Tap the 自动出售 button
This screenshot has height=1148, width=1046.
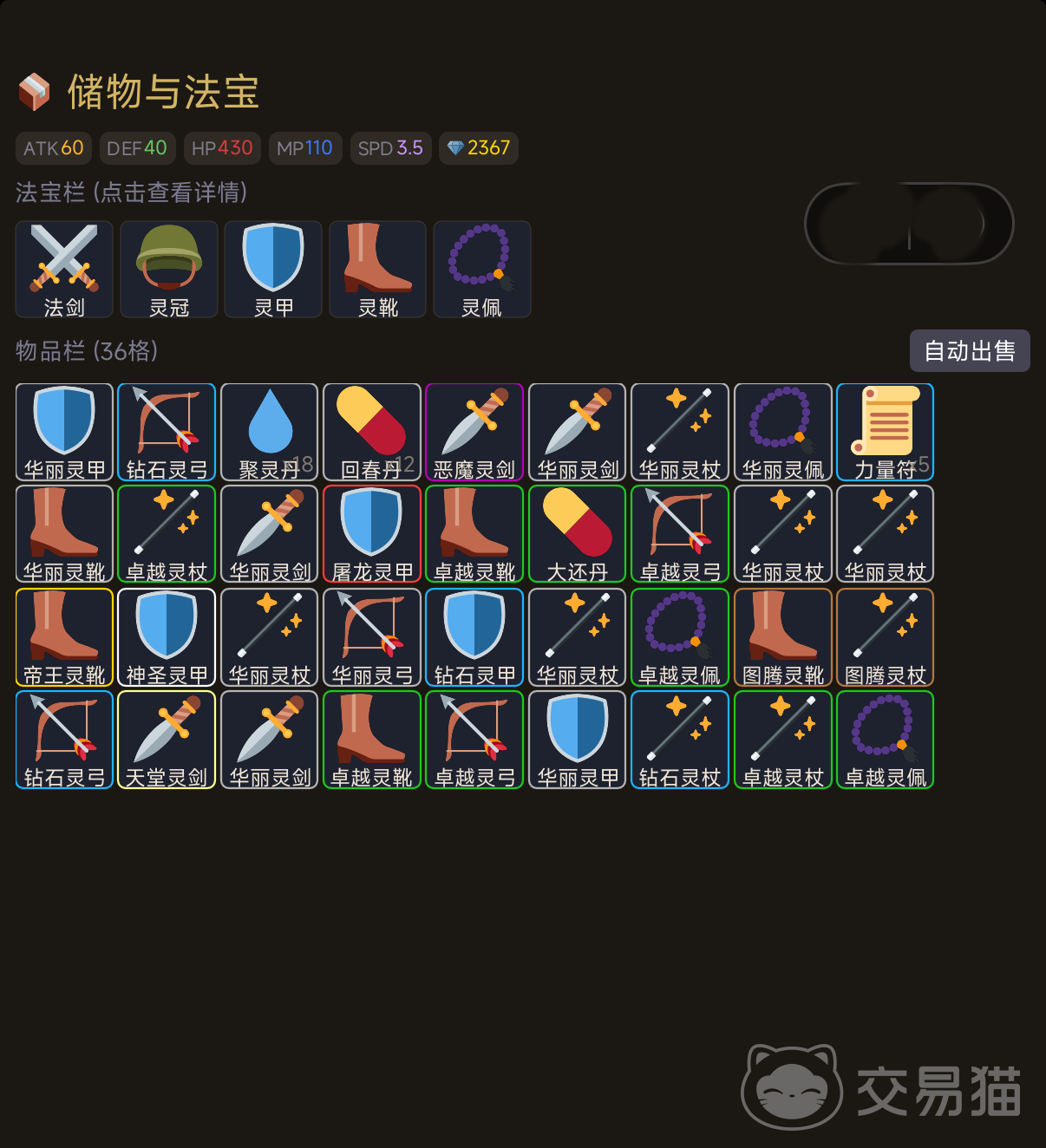point(970,350)
